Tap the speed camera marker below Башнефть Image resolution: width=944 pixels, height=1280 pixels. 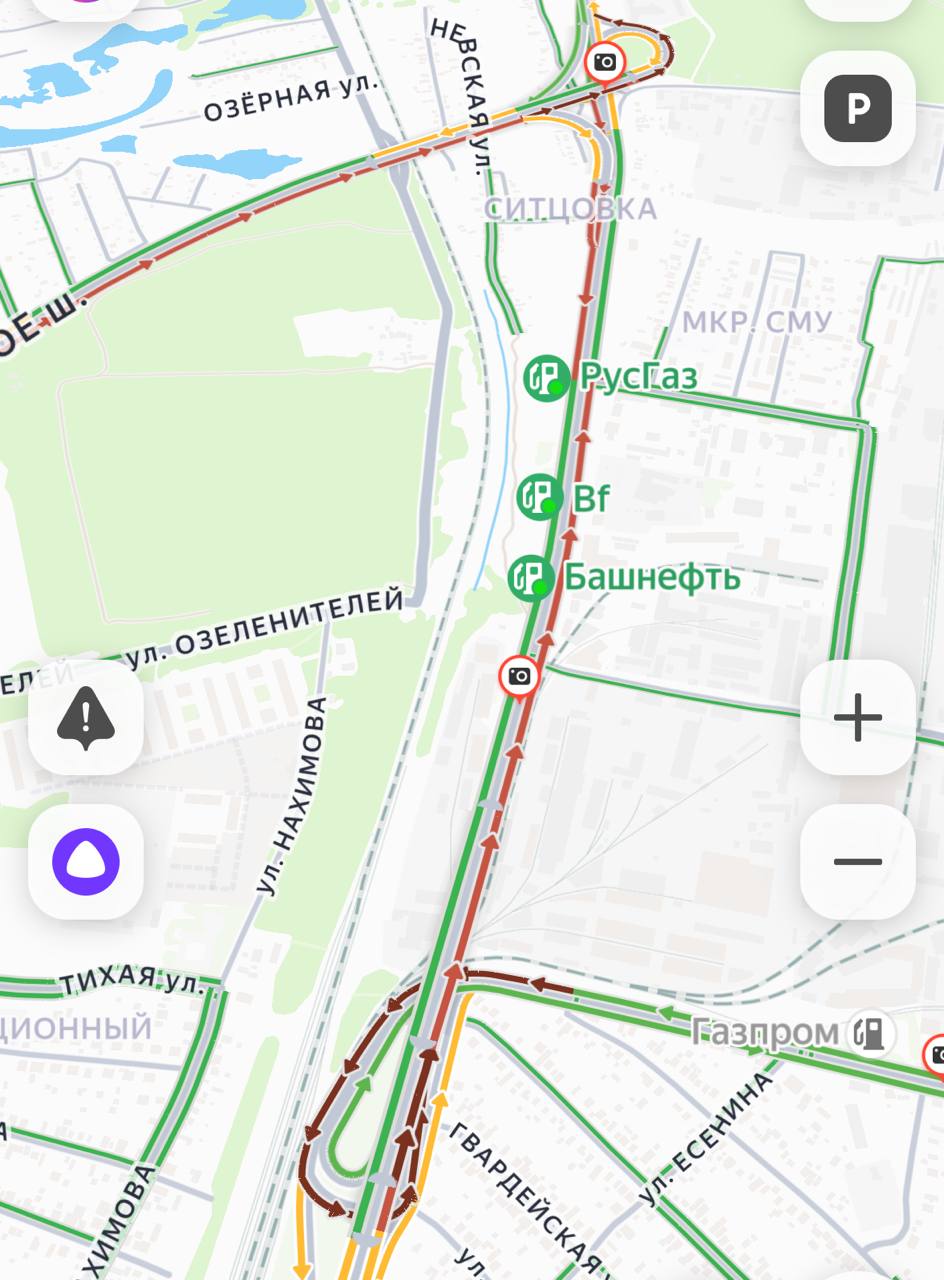click(520, 676)
